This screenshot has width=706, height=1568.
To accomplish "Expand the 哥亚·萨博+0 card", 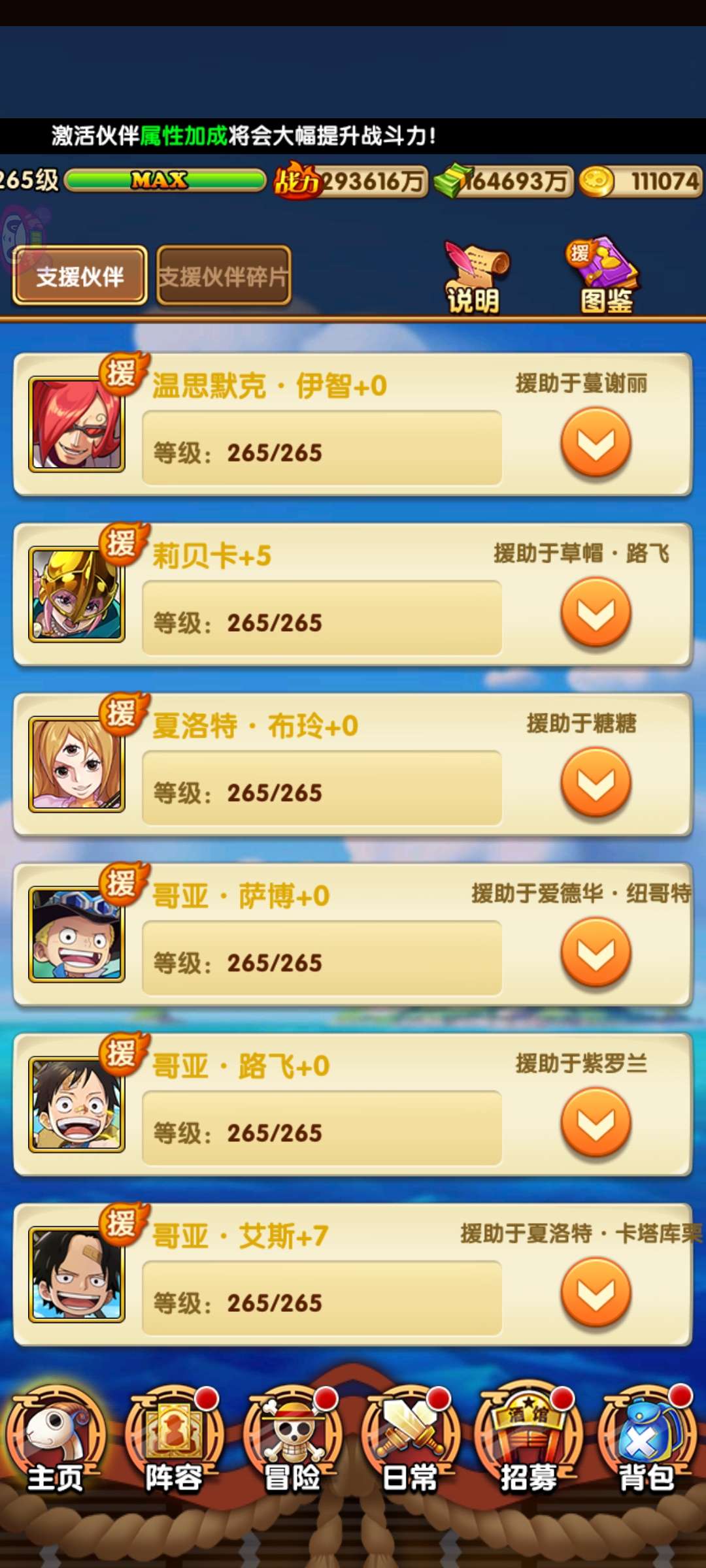I will click(x=596, y=953).
